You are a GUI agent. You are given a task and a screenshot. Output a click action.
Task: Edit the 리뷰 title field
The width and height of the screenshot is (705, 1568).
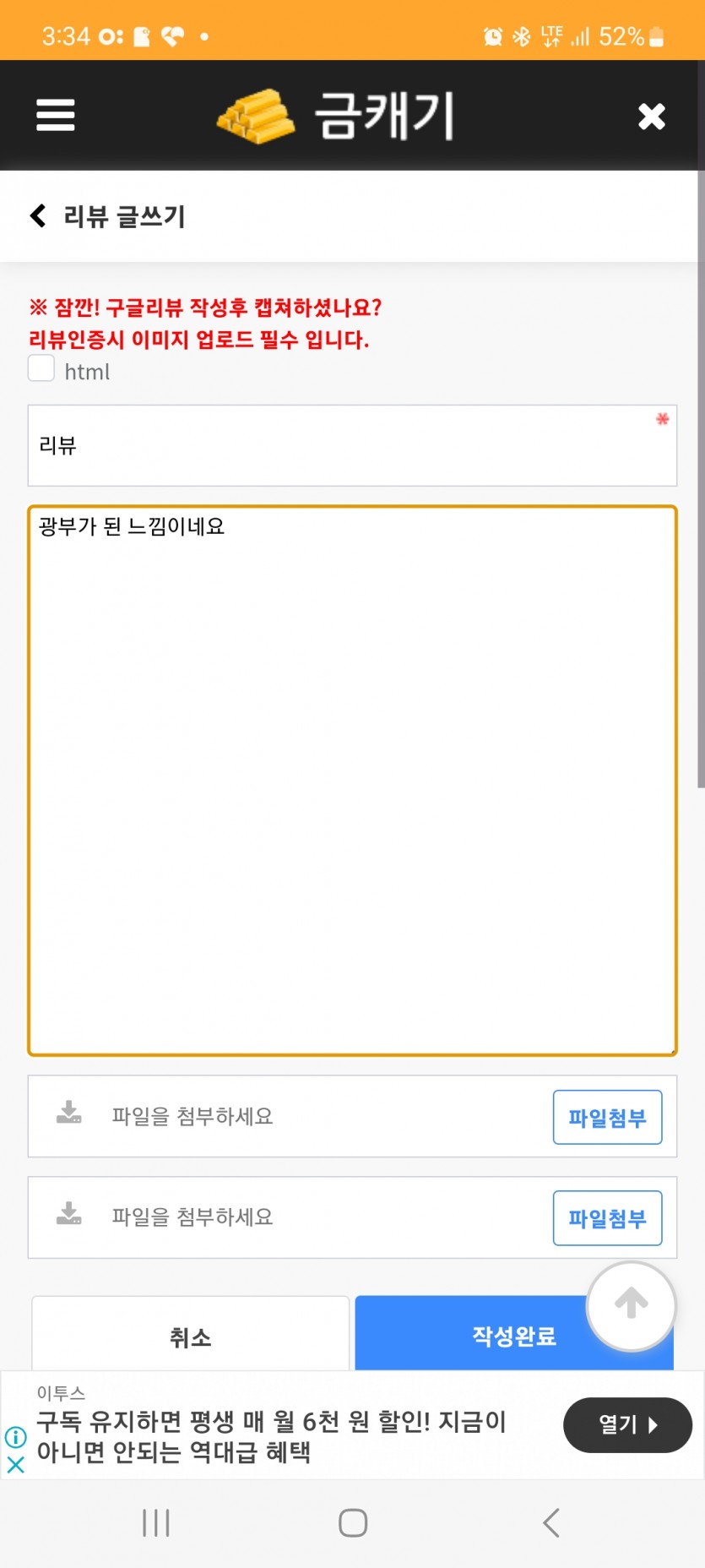352,445
